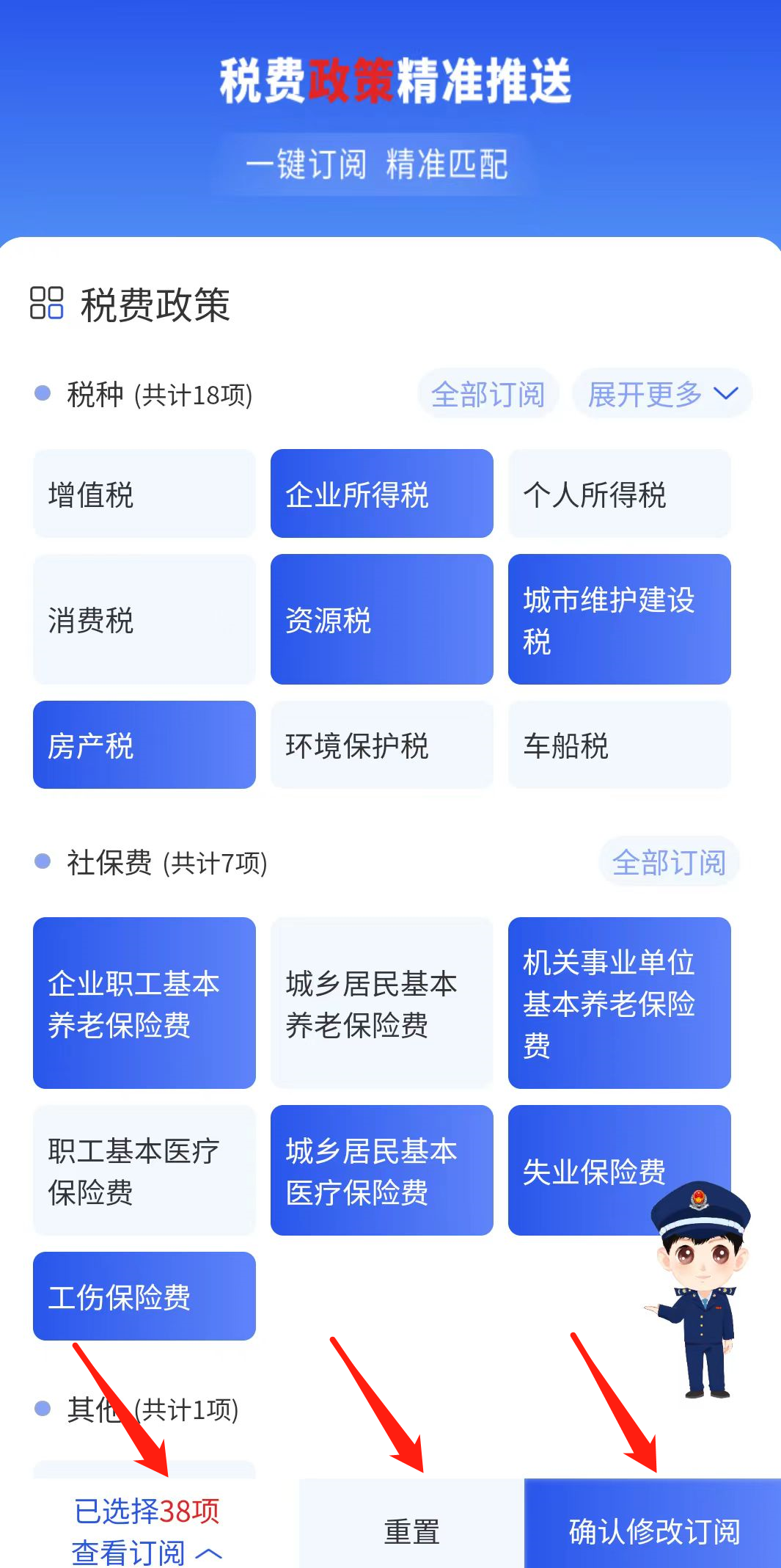The width and height of the screenshot is (781, 1568).
Task: Deselect 工伤保险费 chip
Action: click(144, 1296)
